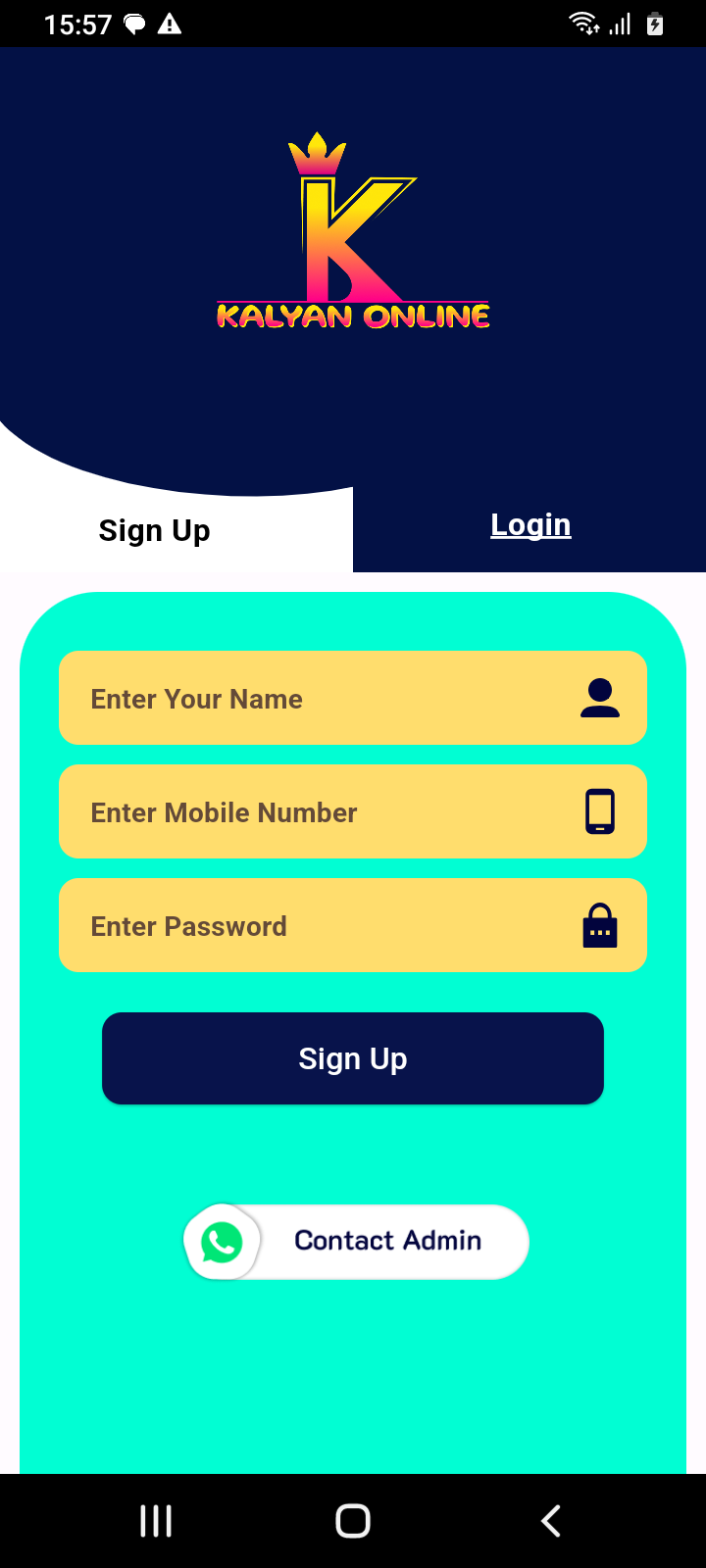Tap the Wi-Fi status icon

[581, 24]
